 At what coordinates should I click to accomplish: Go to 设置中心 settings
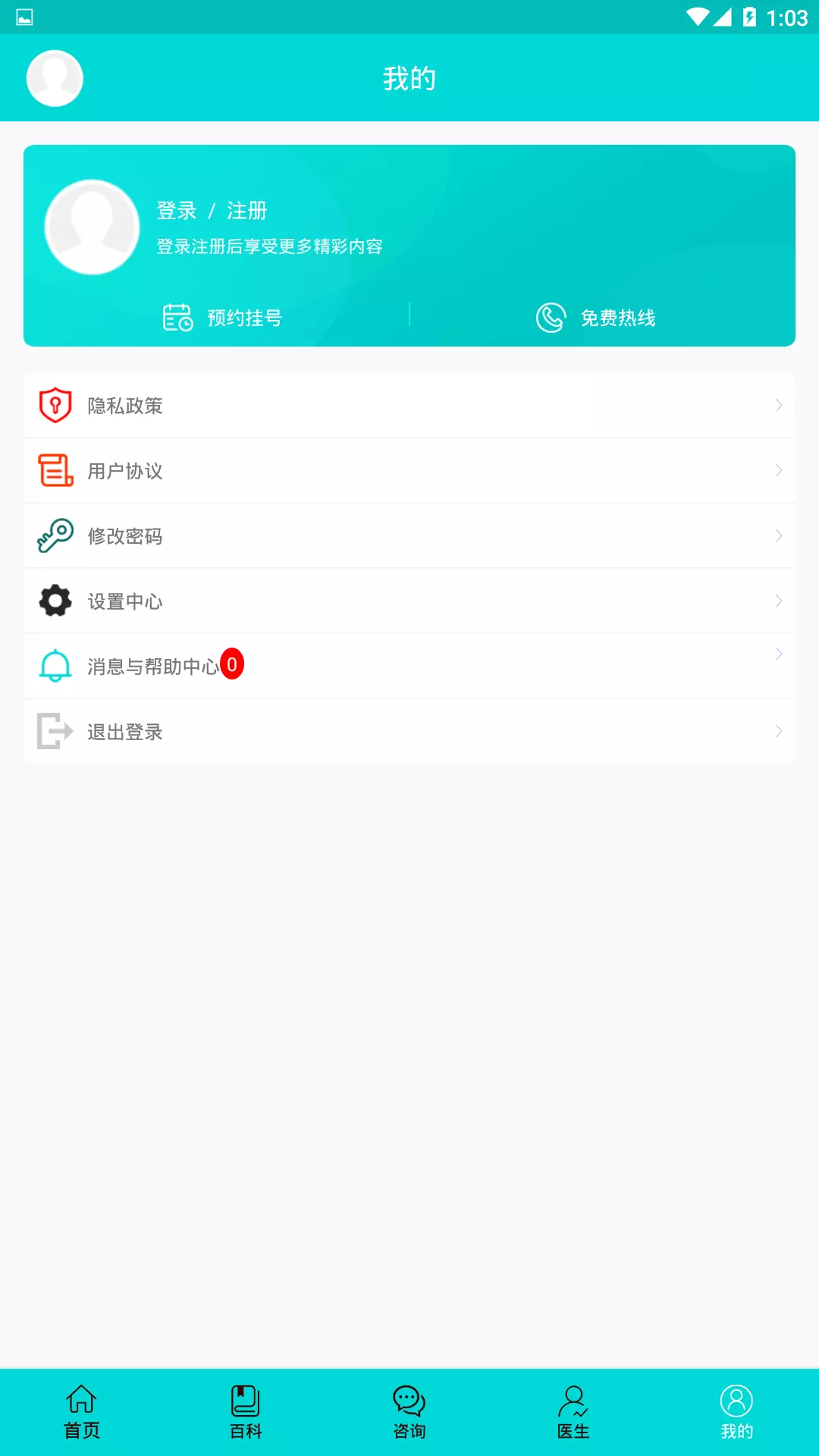point(409,601)
